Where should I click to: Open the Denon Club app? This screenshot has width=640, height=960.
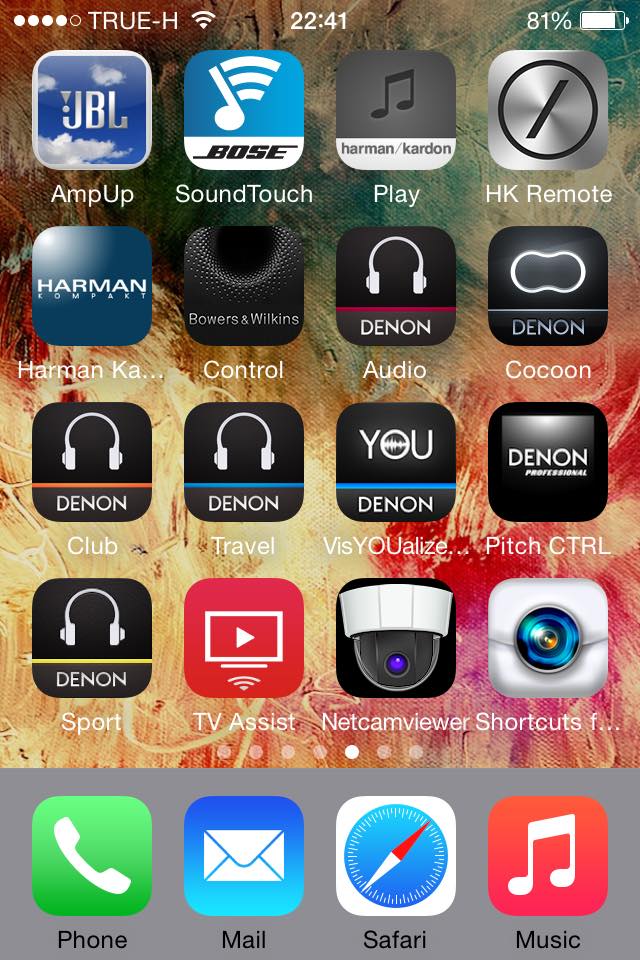pyautogui.click(x=92, y=462)
